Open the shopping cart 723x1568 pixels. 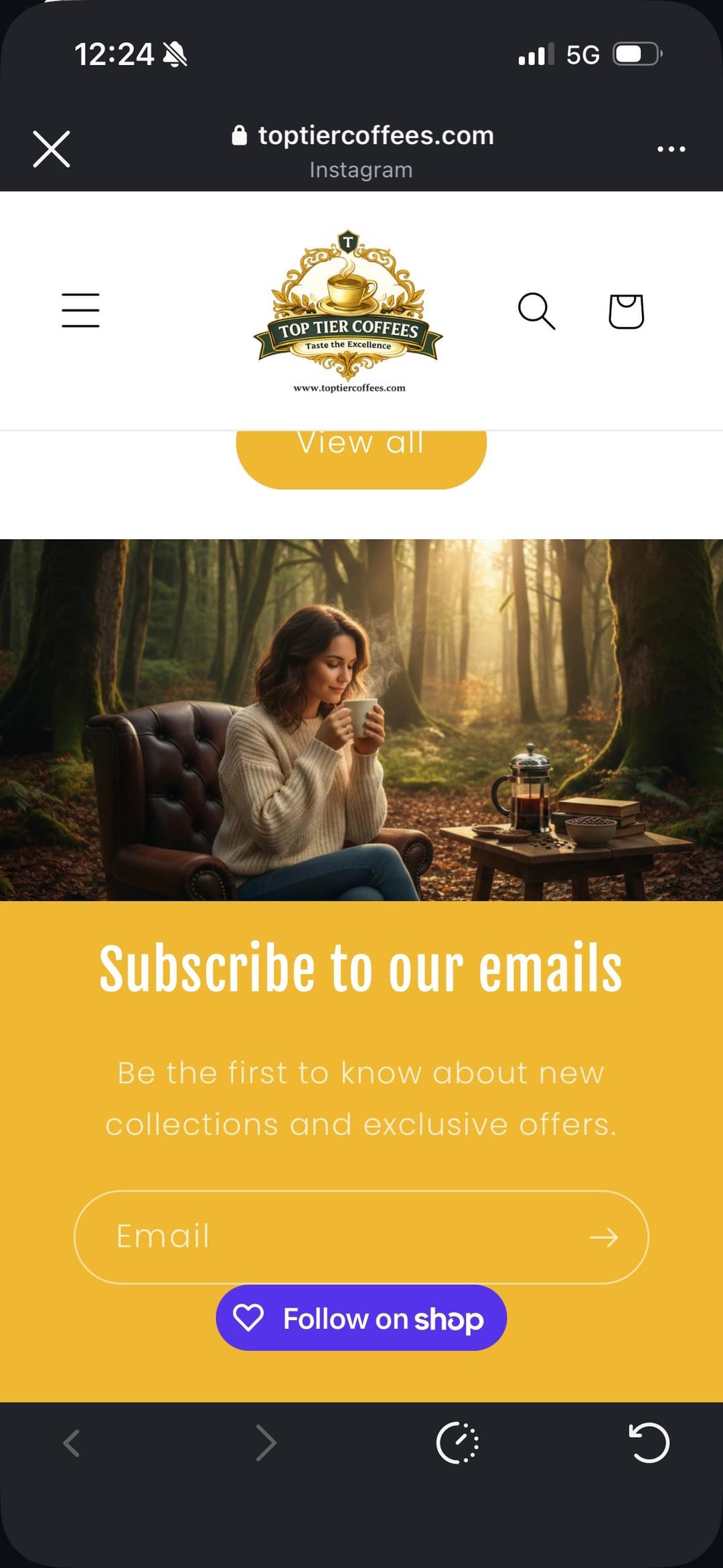(x=626, y=311)
